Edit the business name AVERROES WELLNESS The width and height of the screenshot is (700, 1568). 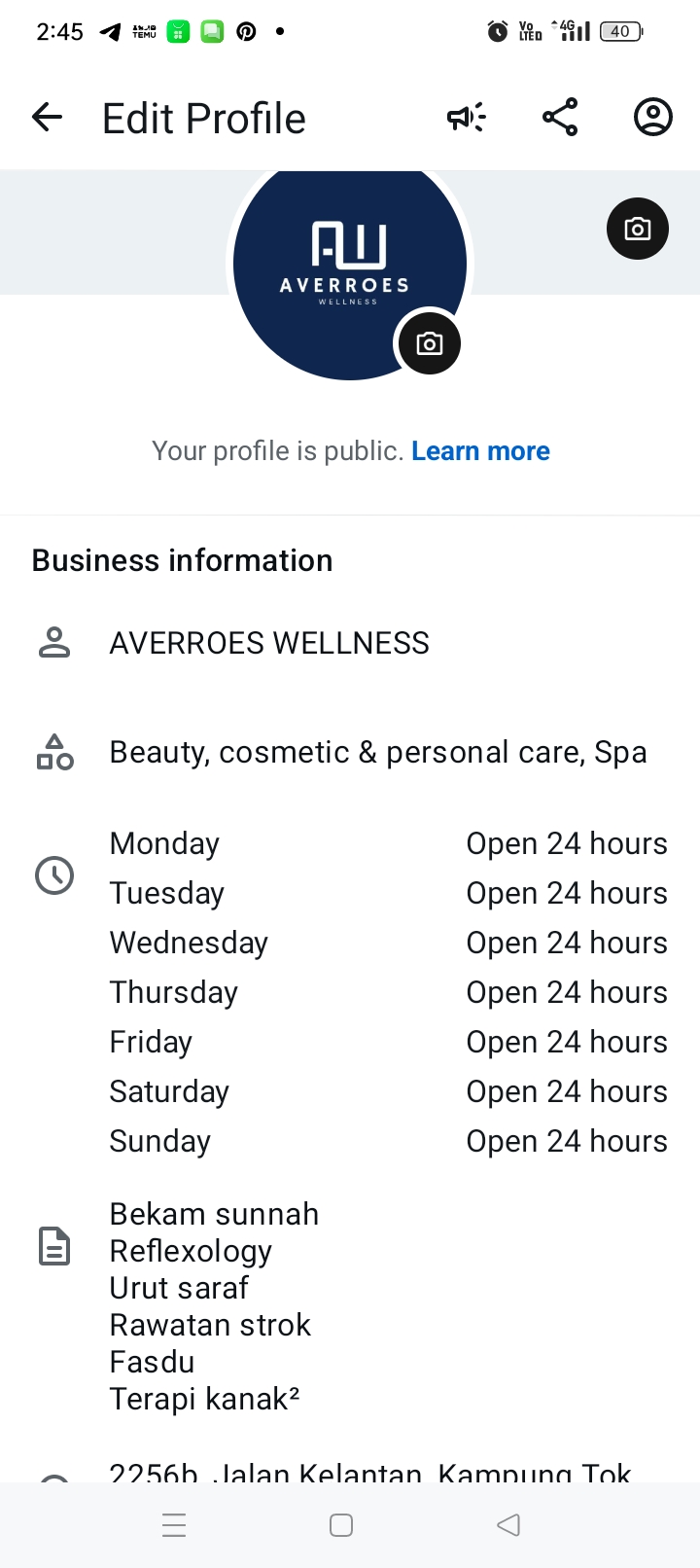[269, 643]
